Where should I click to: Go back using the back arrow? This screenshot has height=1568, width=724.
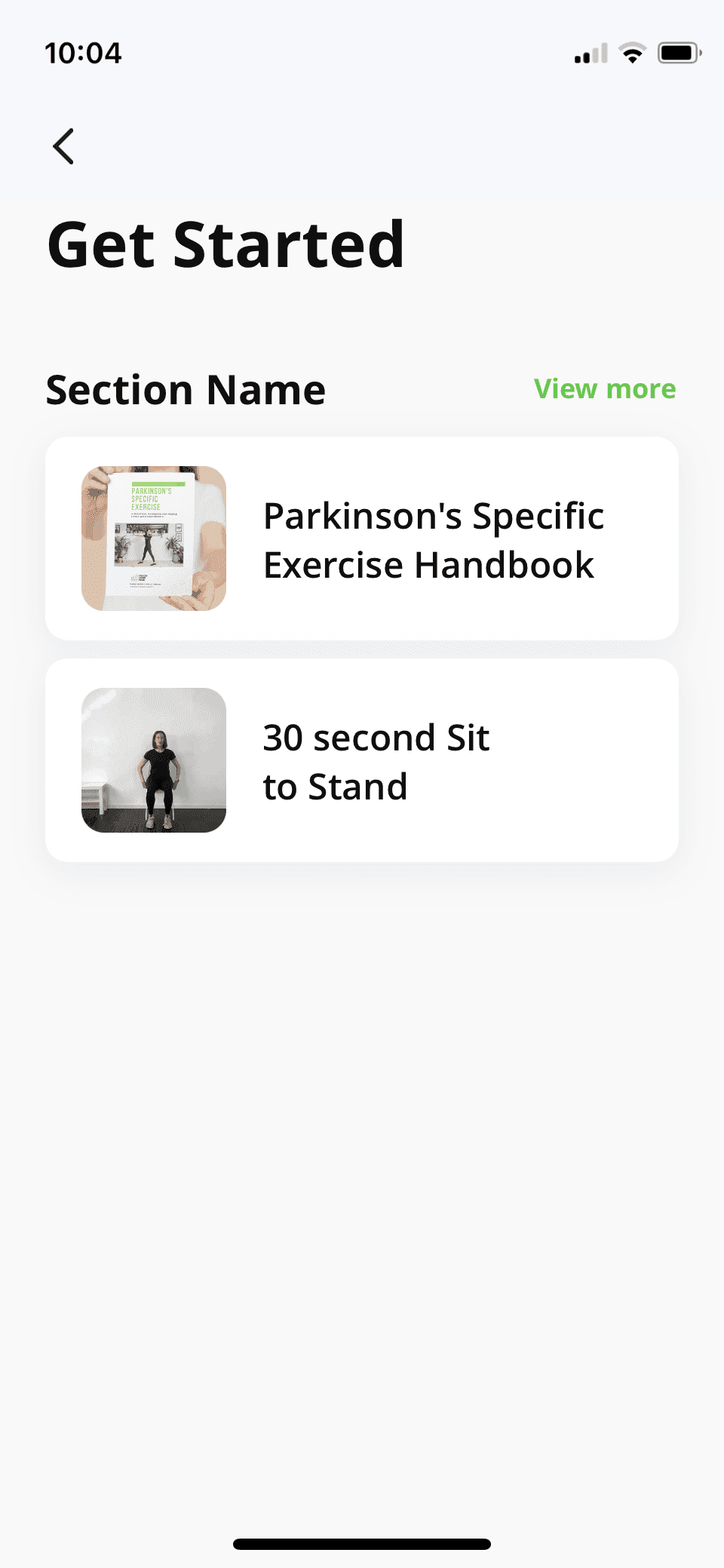[63, 146]
